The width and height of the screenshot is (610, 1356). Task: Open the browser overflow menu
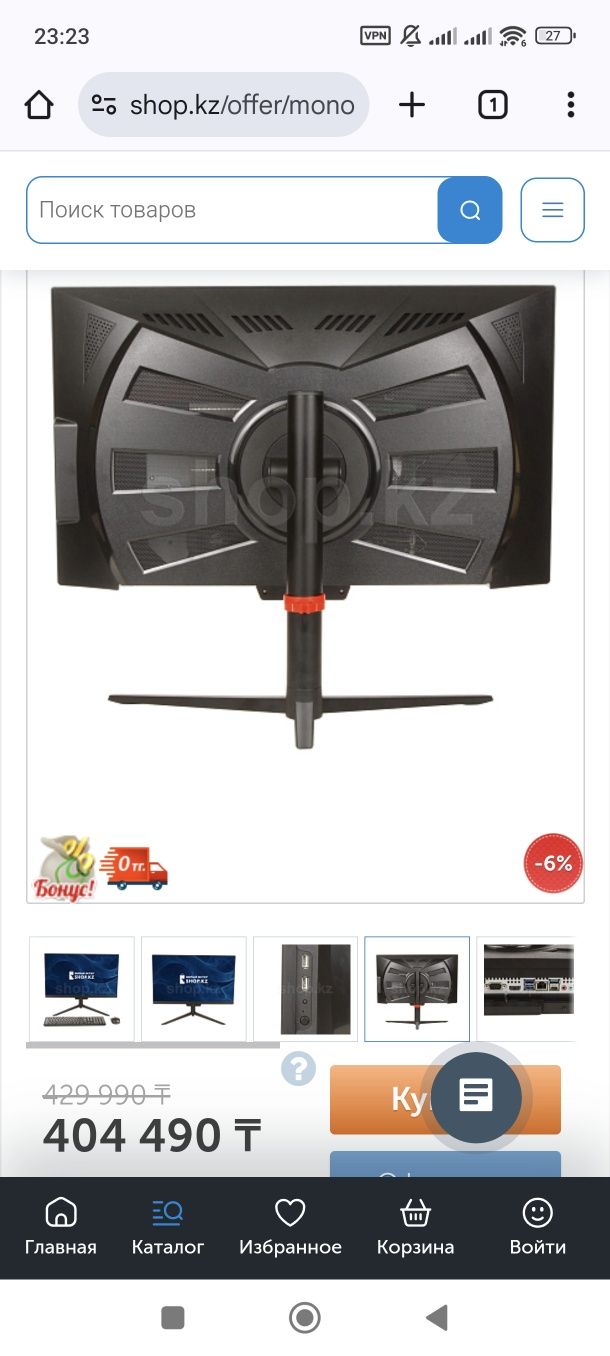[570, 104]
